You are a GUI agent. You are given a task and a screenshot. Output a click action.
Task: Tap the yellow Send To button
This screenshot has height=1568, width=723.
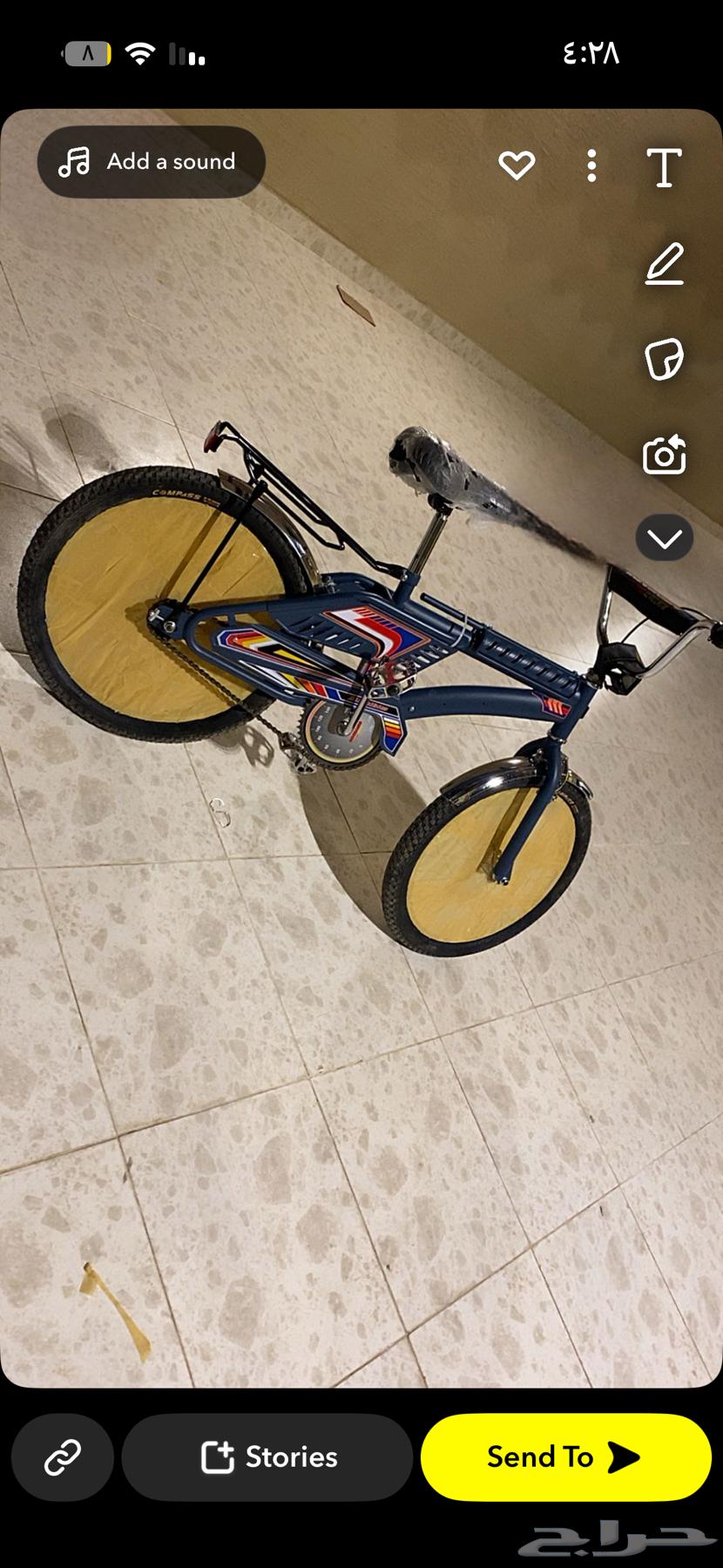pyautogui.click(x=565, y=1456)
